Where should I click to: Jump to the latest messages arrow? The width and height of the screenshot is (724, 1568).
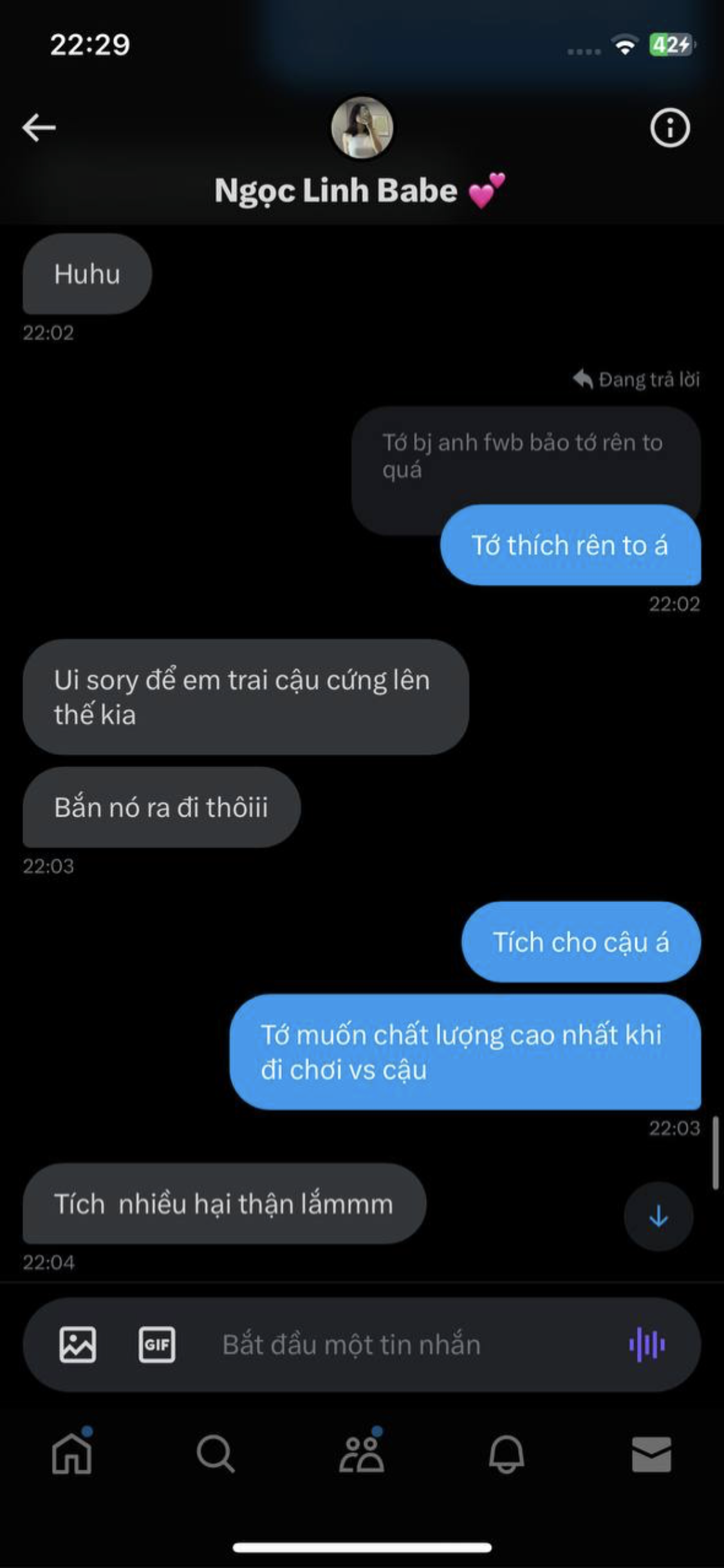(x=658, y=1217)
